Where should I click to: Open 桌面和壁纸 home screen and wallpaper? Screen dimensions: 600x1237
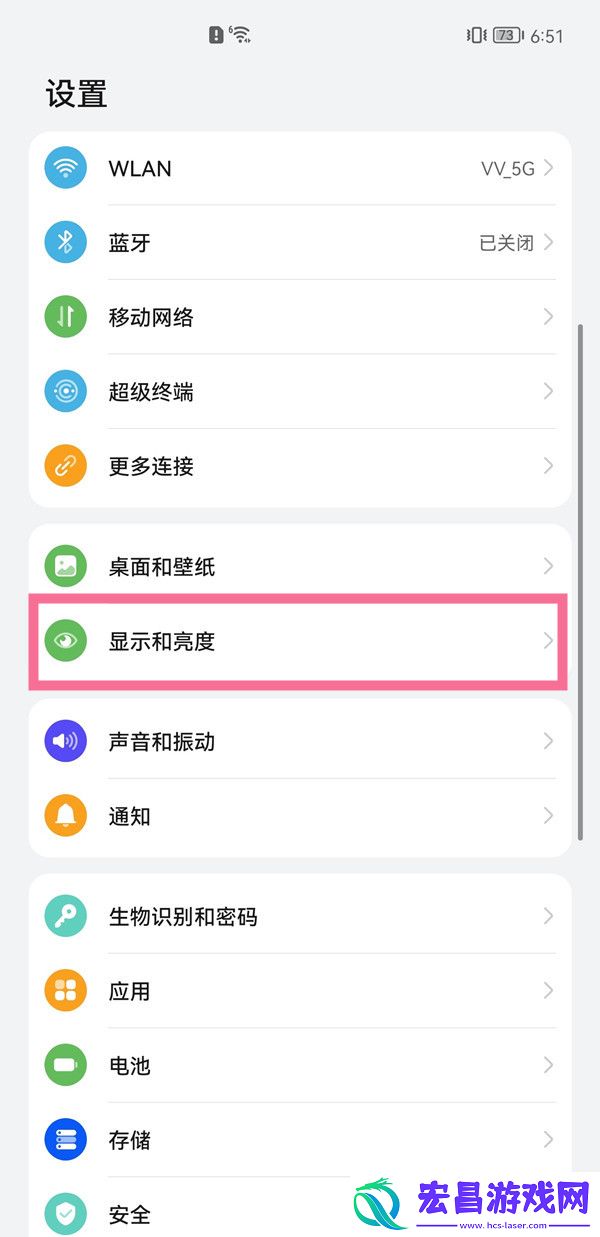(300, 567)
